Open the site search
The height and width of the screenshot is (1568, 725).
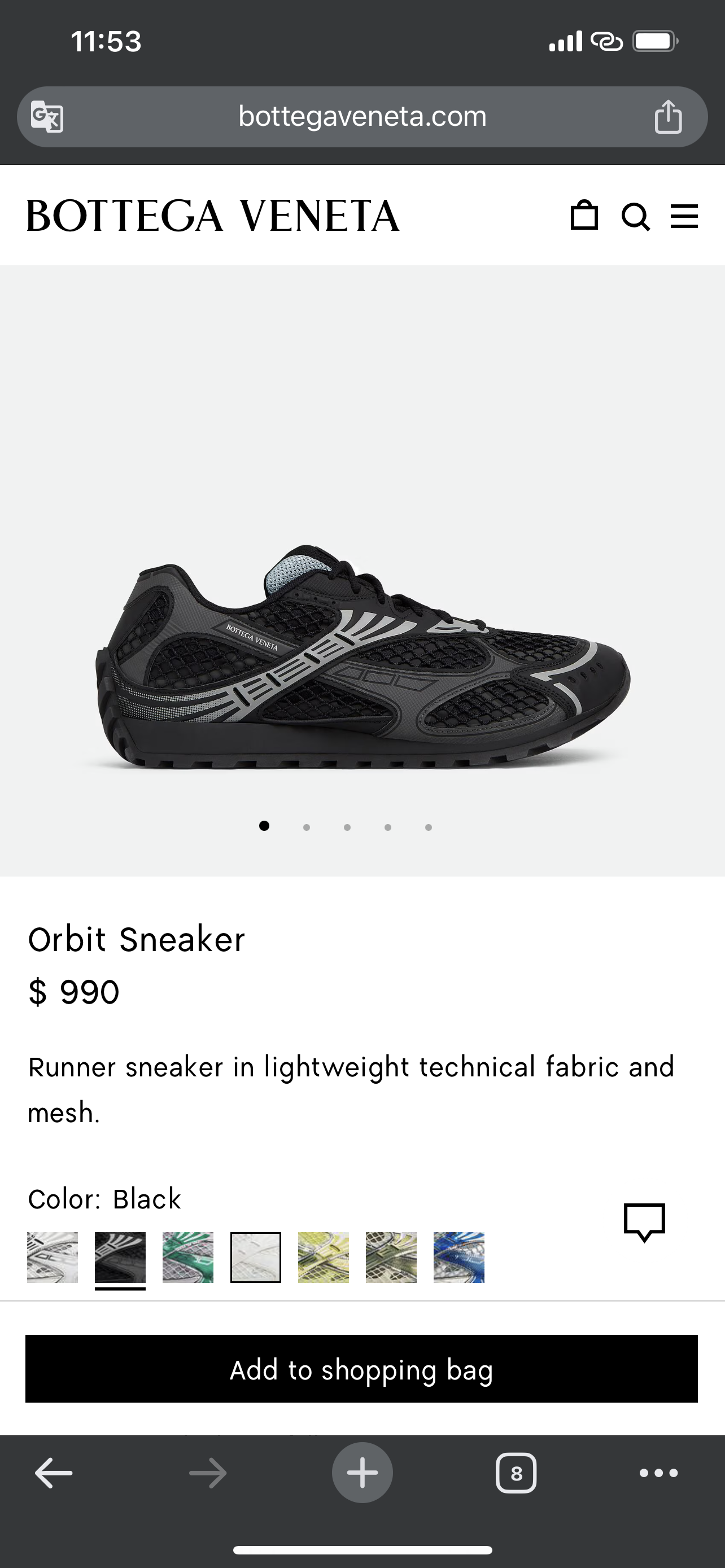(635, 217)
